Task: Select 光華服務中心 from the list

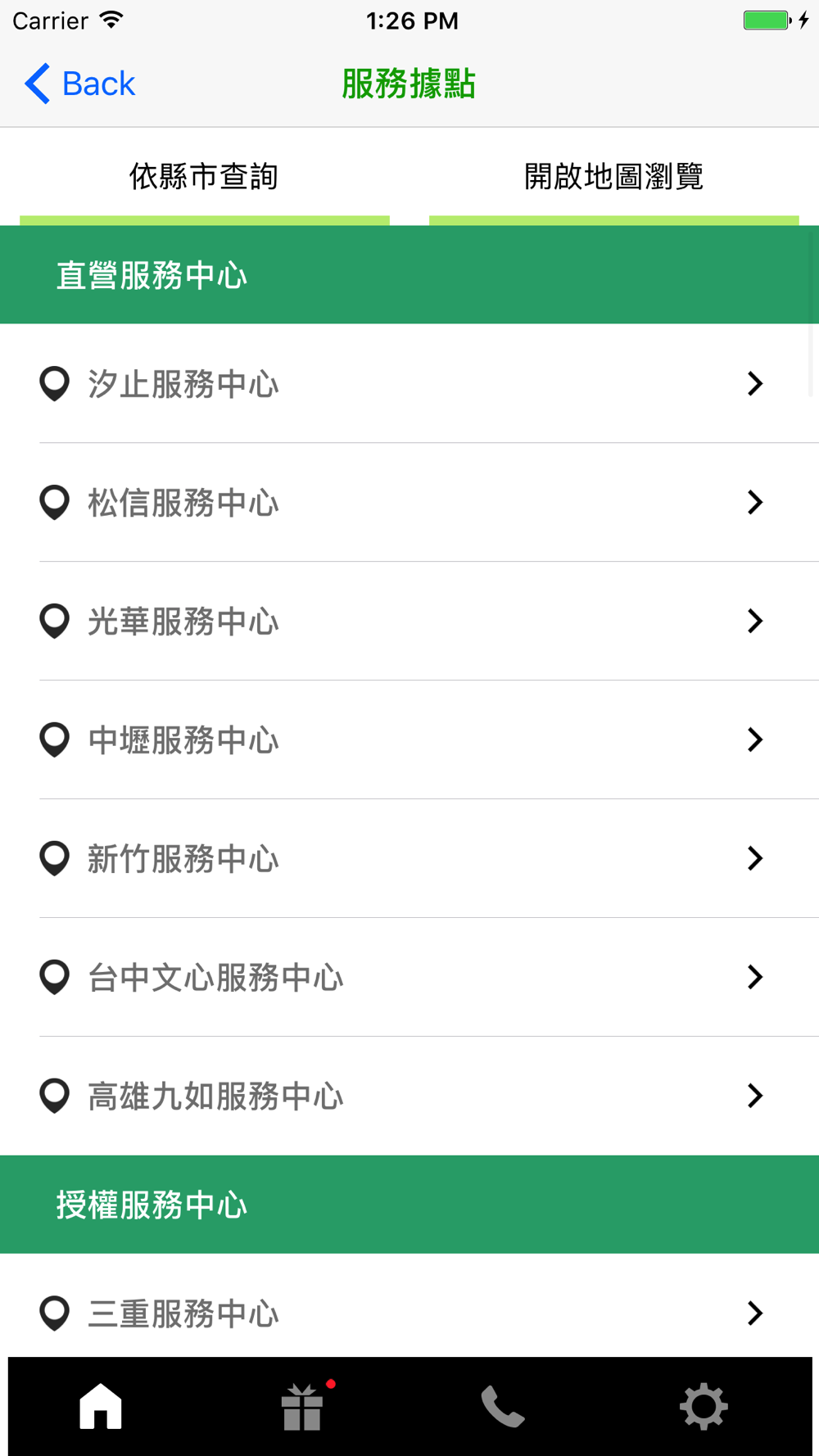Action: click(409, 621)
